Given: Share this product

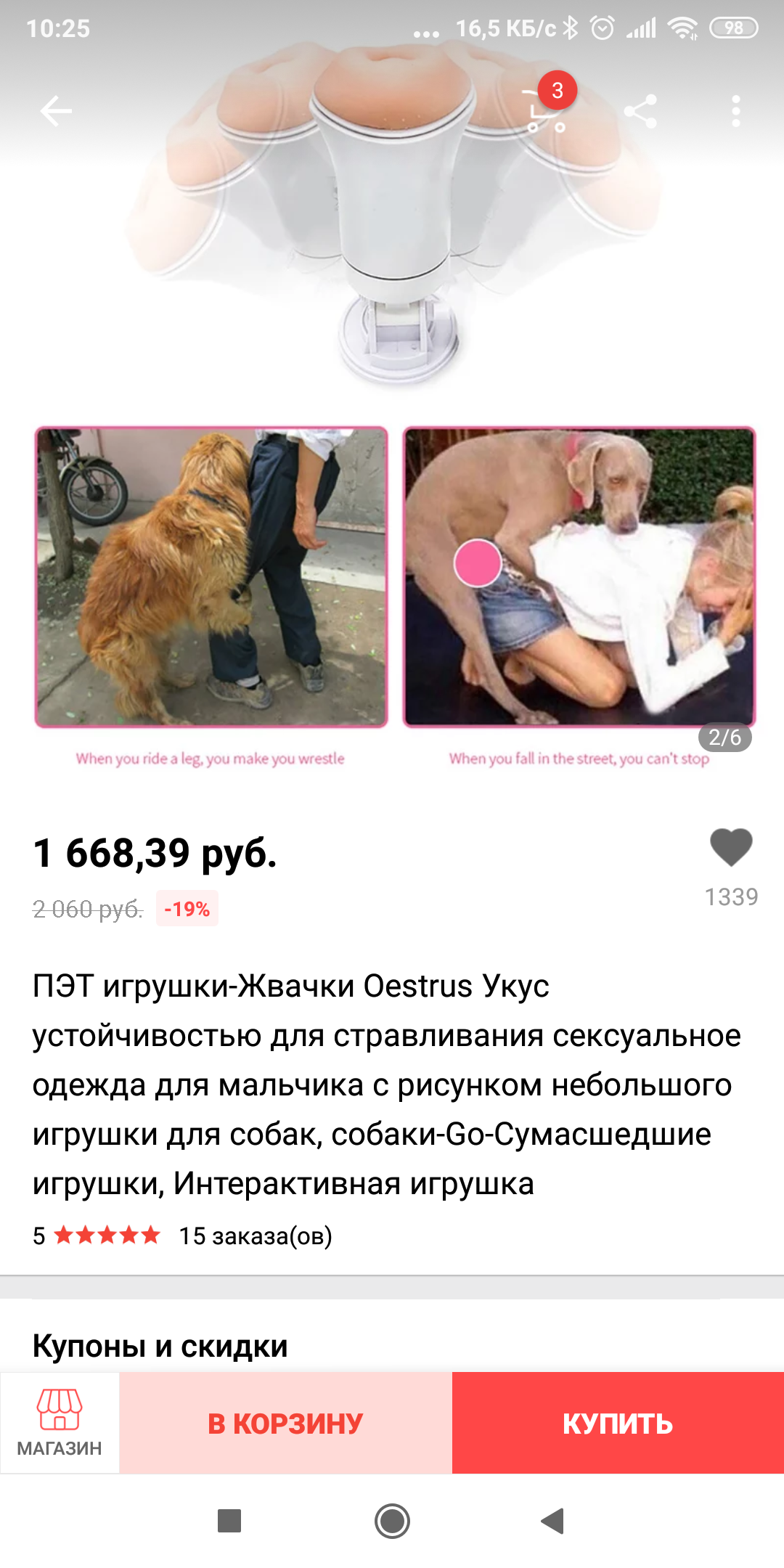Looking at the screenshot, I should point(640,111).
